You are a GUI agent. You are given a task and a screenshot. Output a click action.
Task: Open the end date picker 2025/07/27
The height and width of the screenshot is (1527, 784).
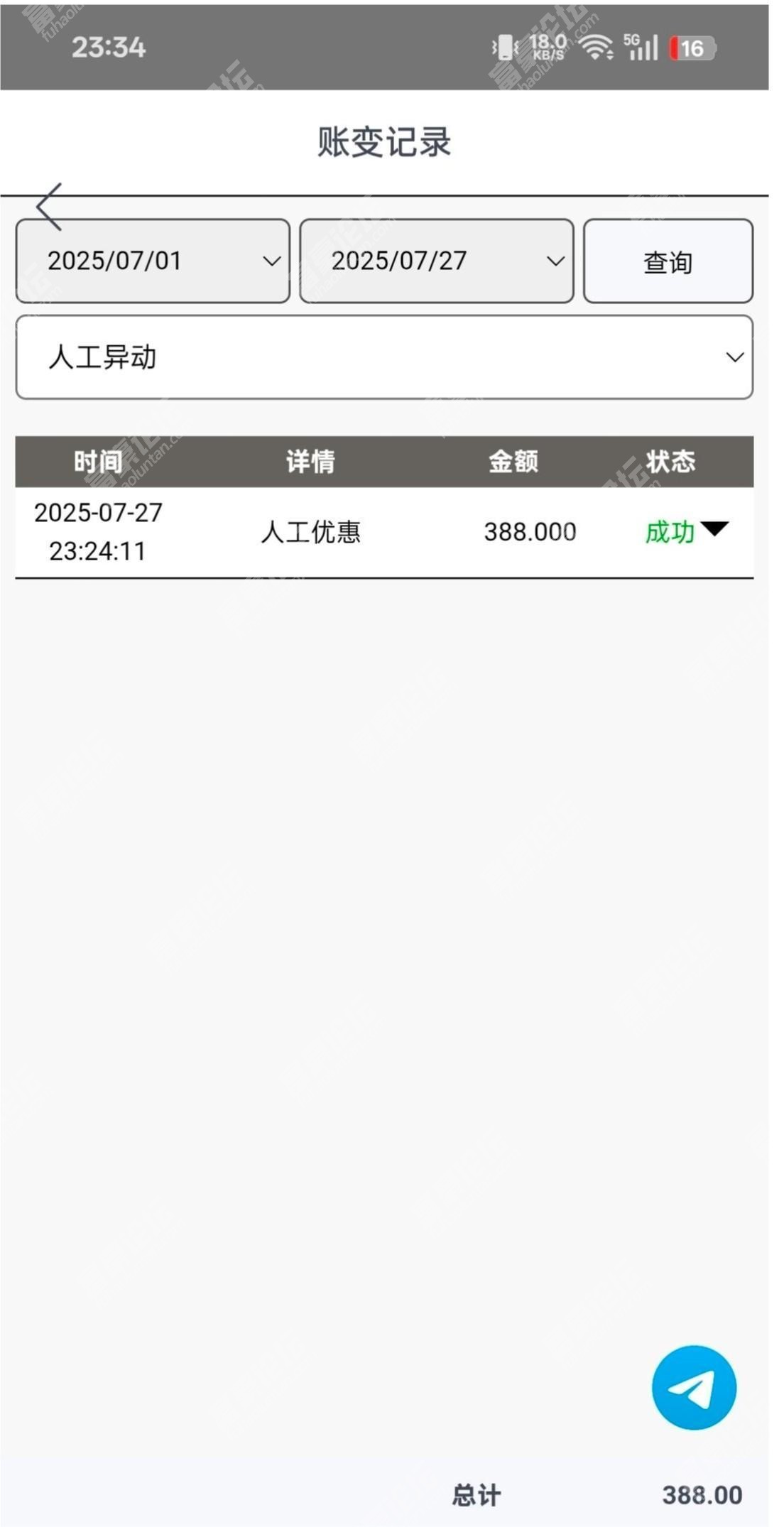click(437, 261)
